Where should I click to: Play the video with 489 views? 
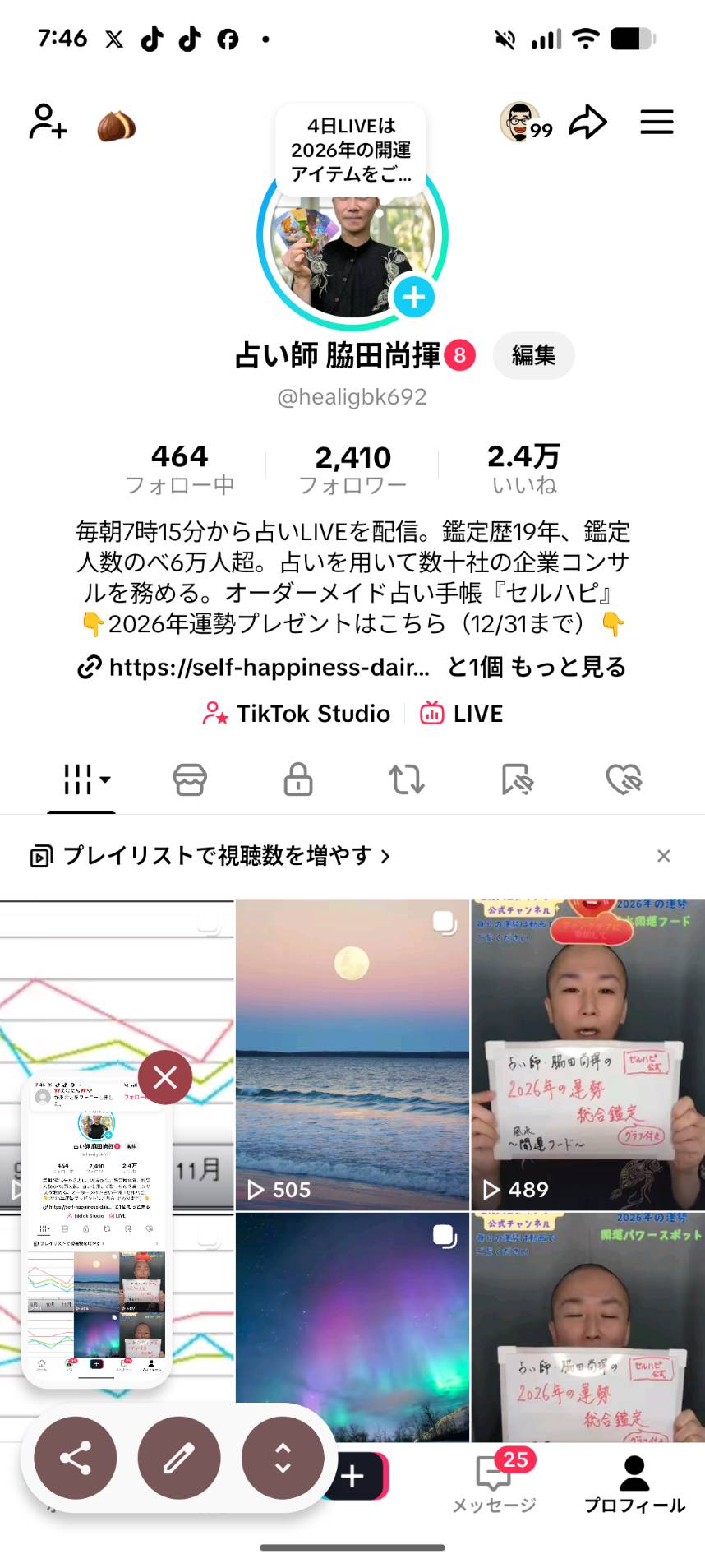coord(587,1054)
